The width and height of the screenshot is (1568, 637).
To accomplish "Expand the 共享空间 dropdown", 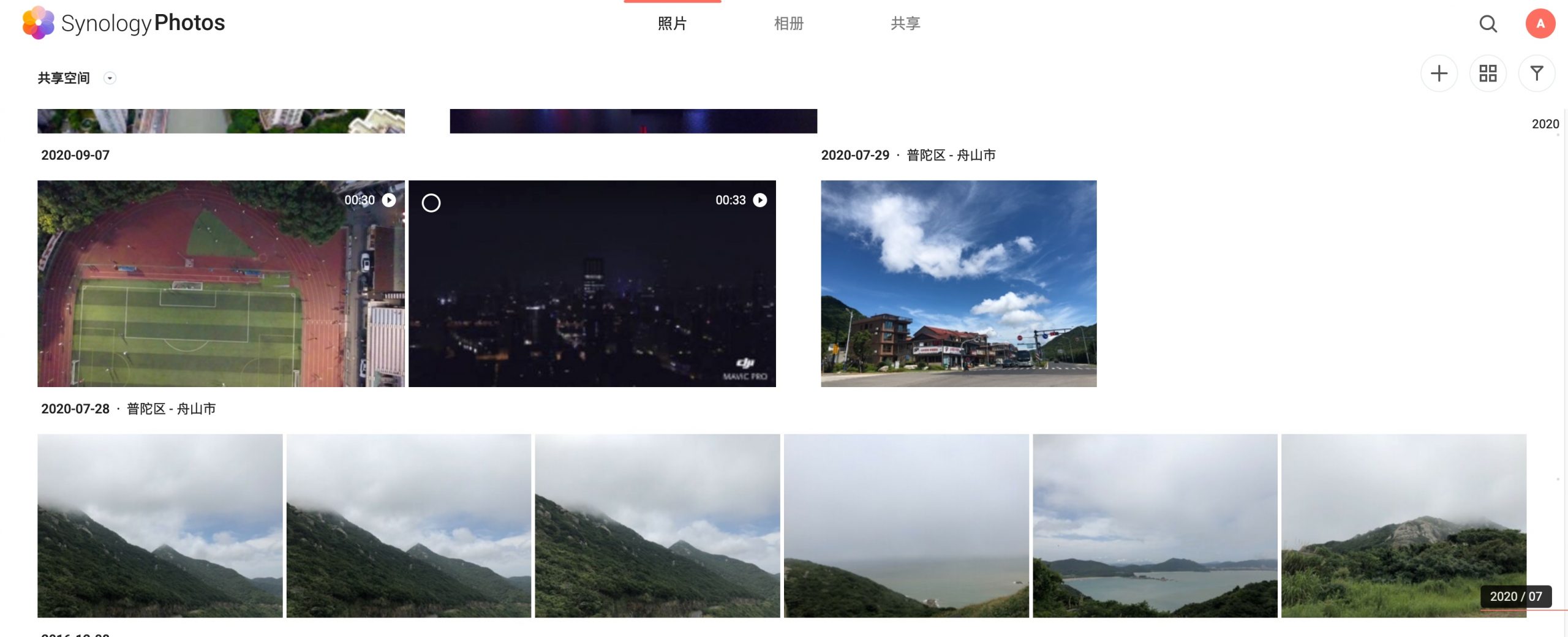I will coord(110,78).
